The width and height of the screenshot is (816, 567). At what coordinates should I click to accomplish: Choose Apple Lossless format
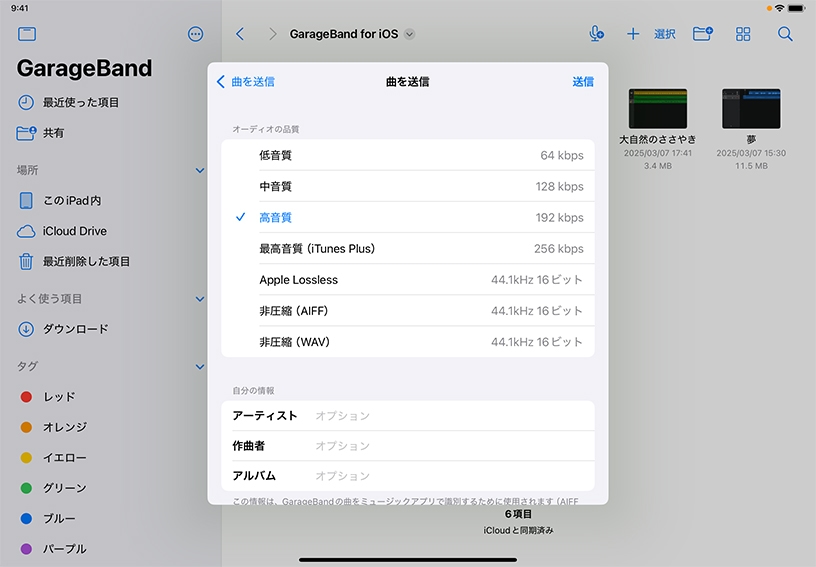coord(408,280)
